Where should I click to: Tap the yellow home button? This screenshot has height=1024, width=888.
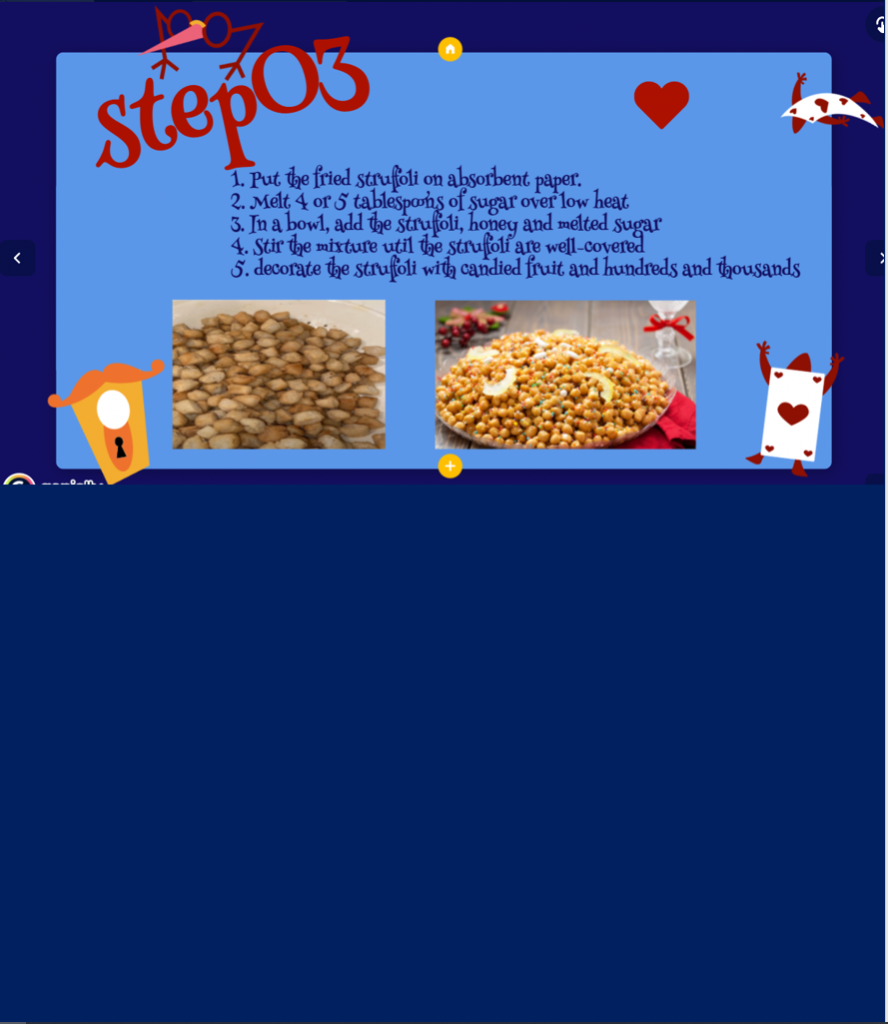450,49
